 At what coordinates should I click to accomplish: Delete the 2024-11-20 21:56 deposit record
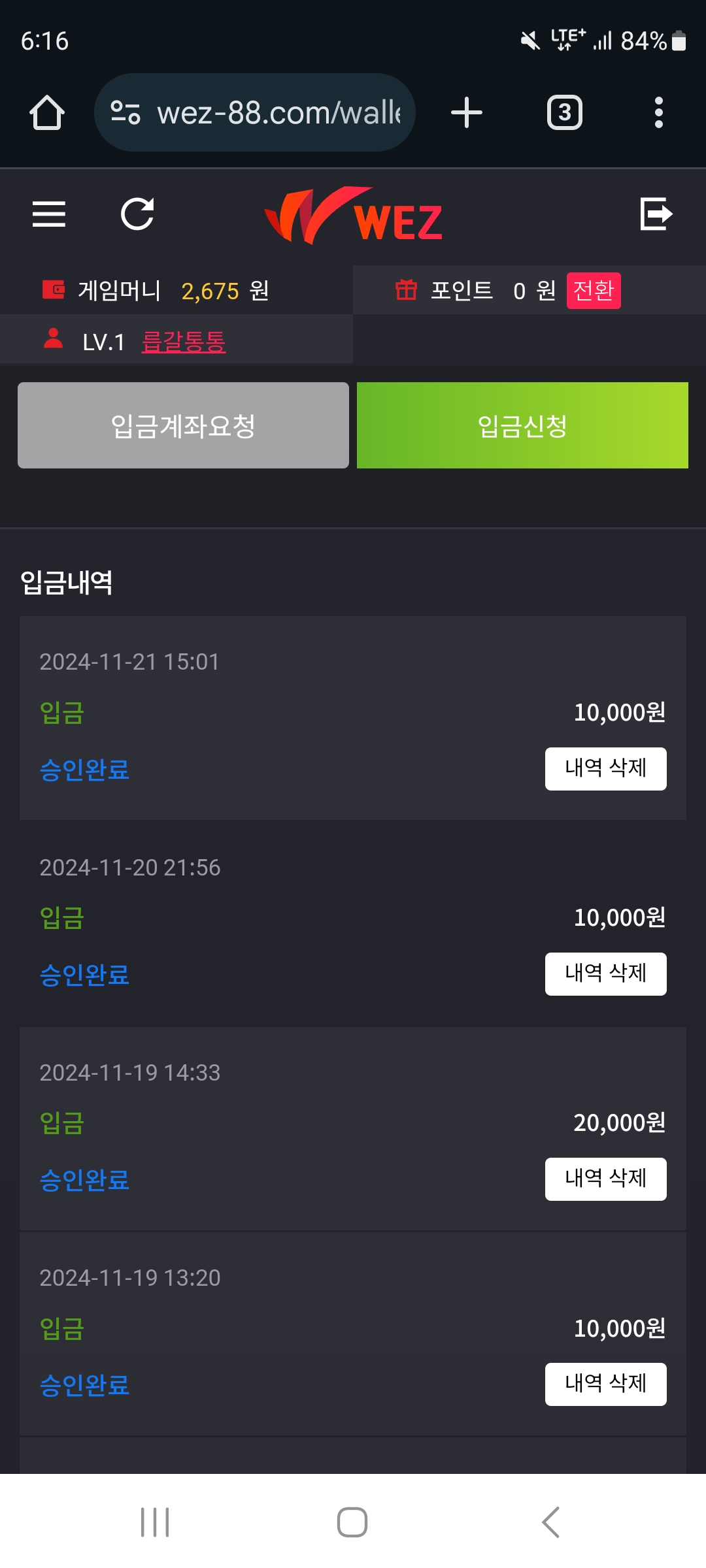click(605, 973)
